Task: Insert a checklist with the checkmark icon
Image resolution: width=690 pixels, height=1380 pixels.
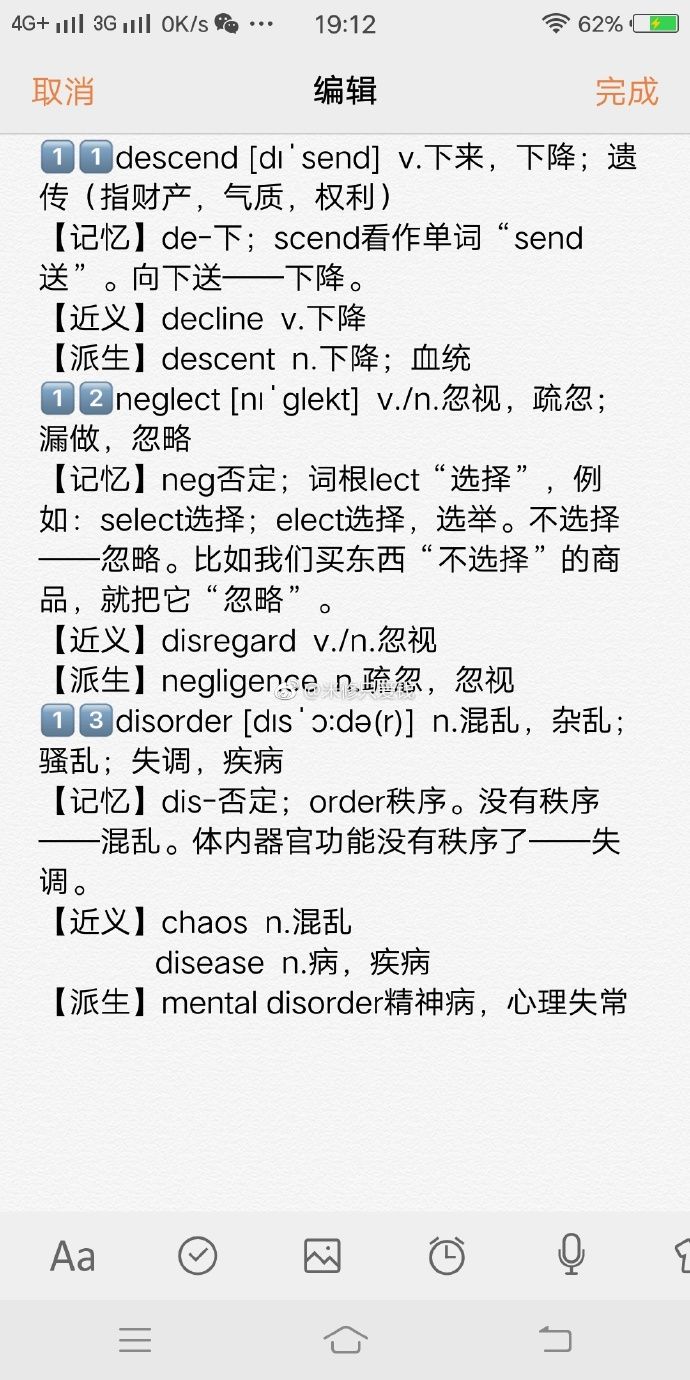Action: [197, 1255]
